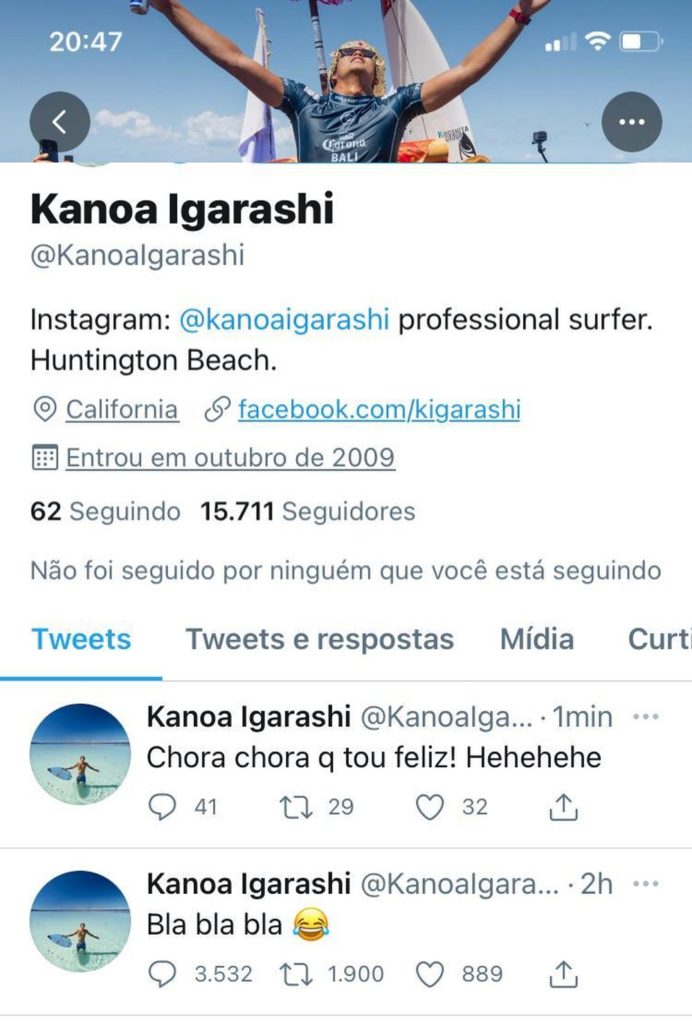Reply to the "Bla bla bla" tweet
The height and width of the screenshot is (1024, 692).
coord(162,973)
